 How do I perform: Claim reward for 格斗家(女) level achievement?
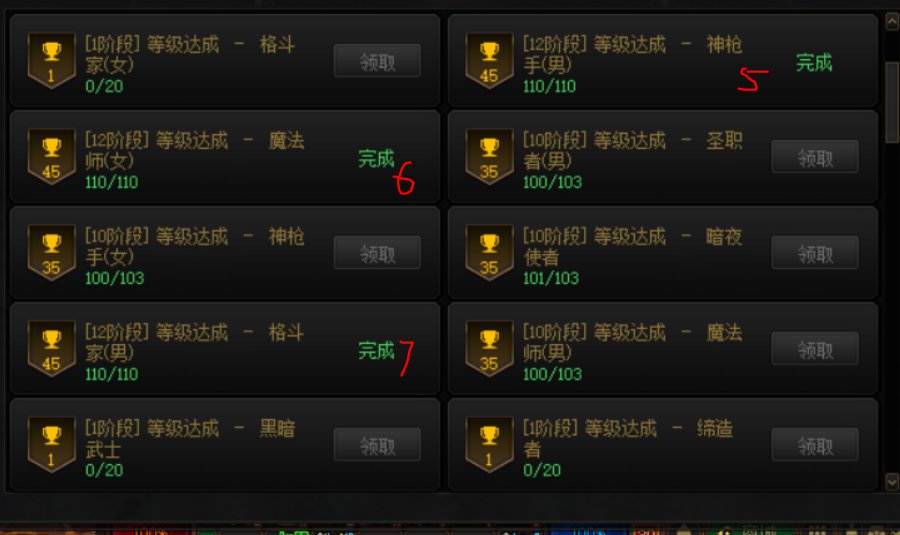coord(377,61)
